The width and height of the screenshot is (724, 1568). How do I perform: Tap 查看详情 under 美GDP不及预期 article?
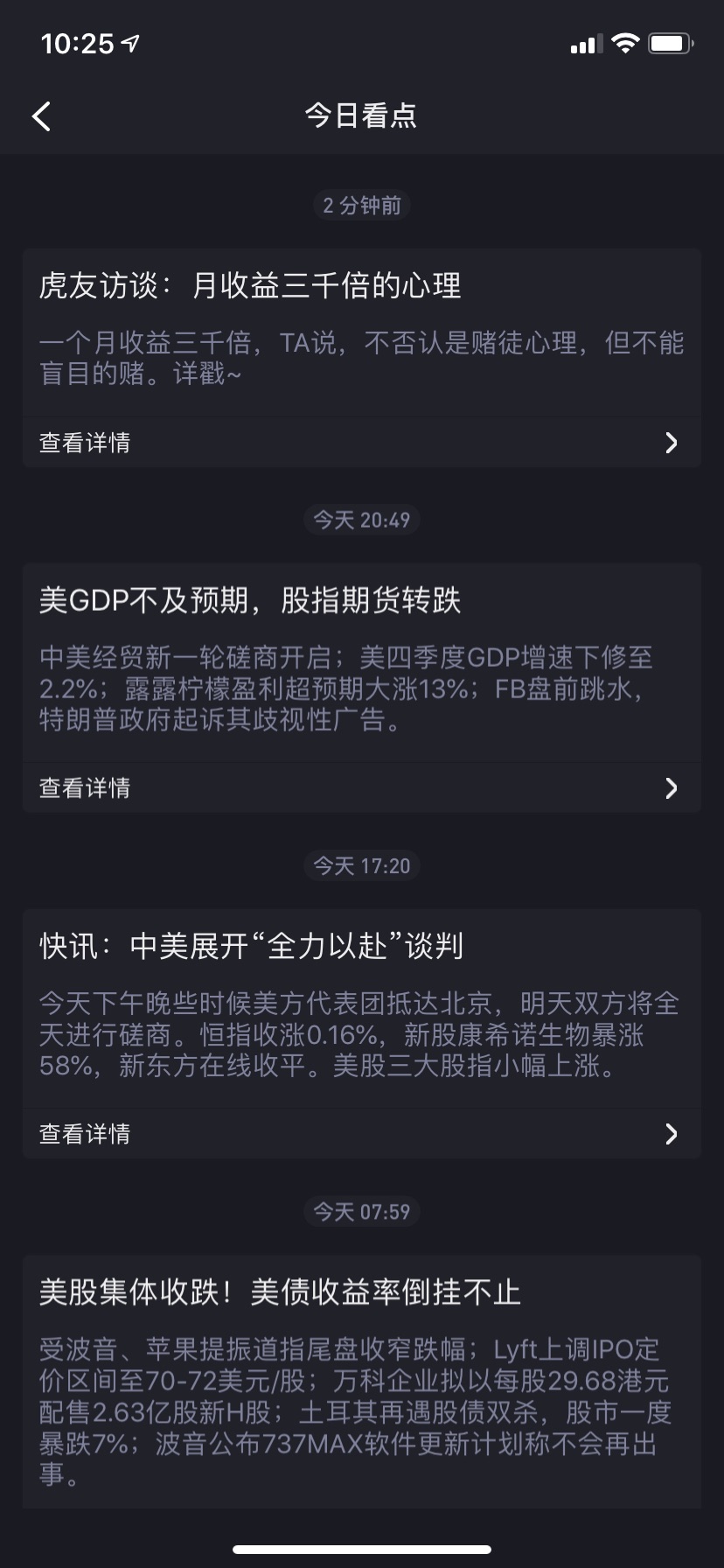click(362, 788)
